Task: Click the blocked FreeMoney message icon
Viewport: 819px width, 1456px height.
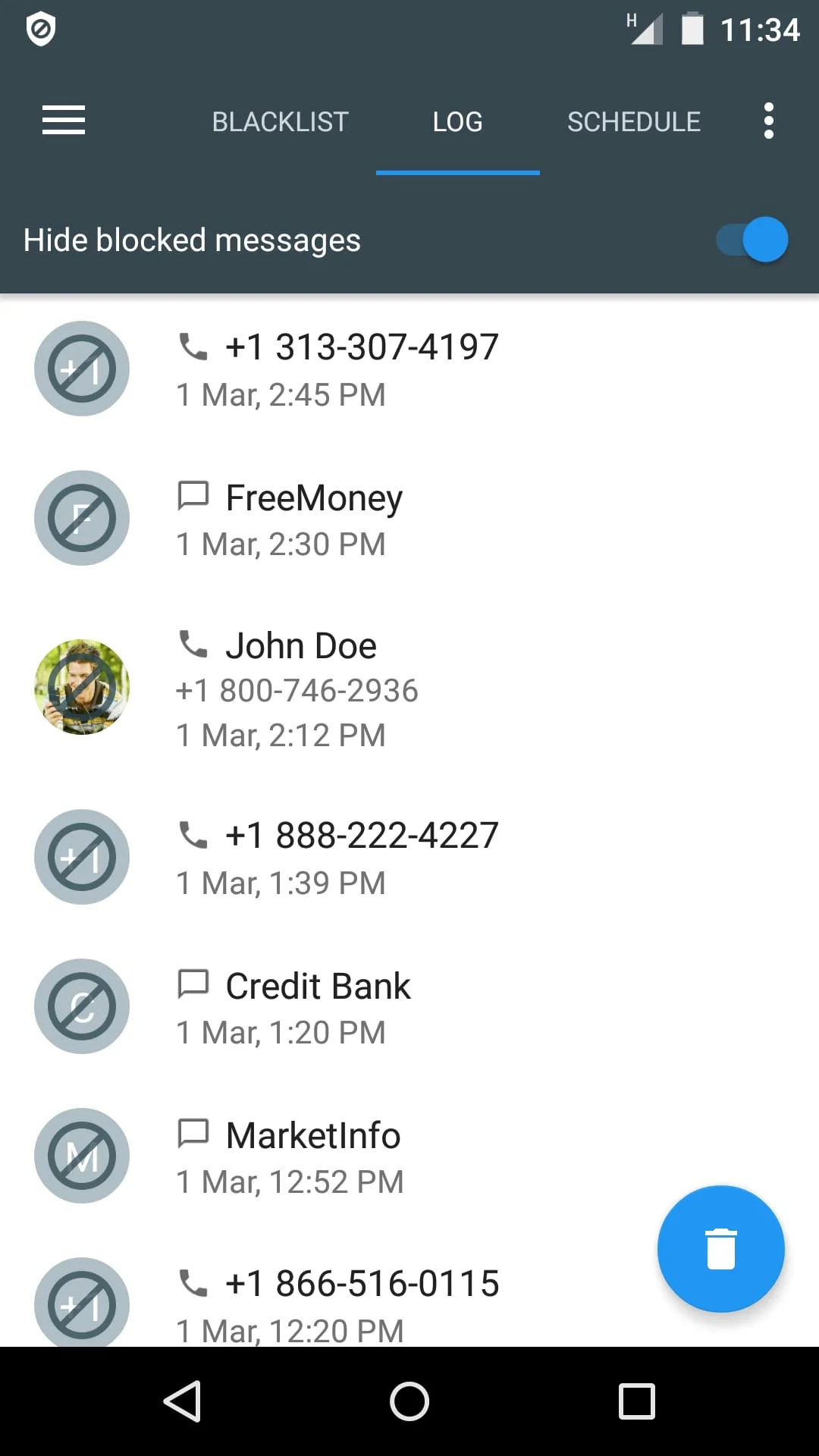Action: coord(82,518)
